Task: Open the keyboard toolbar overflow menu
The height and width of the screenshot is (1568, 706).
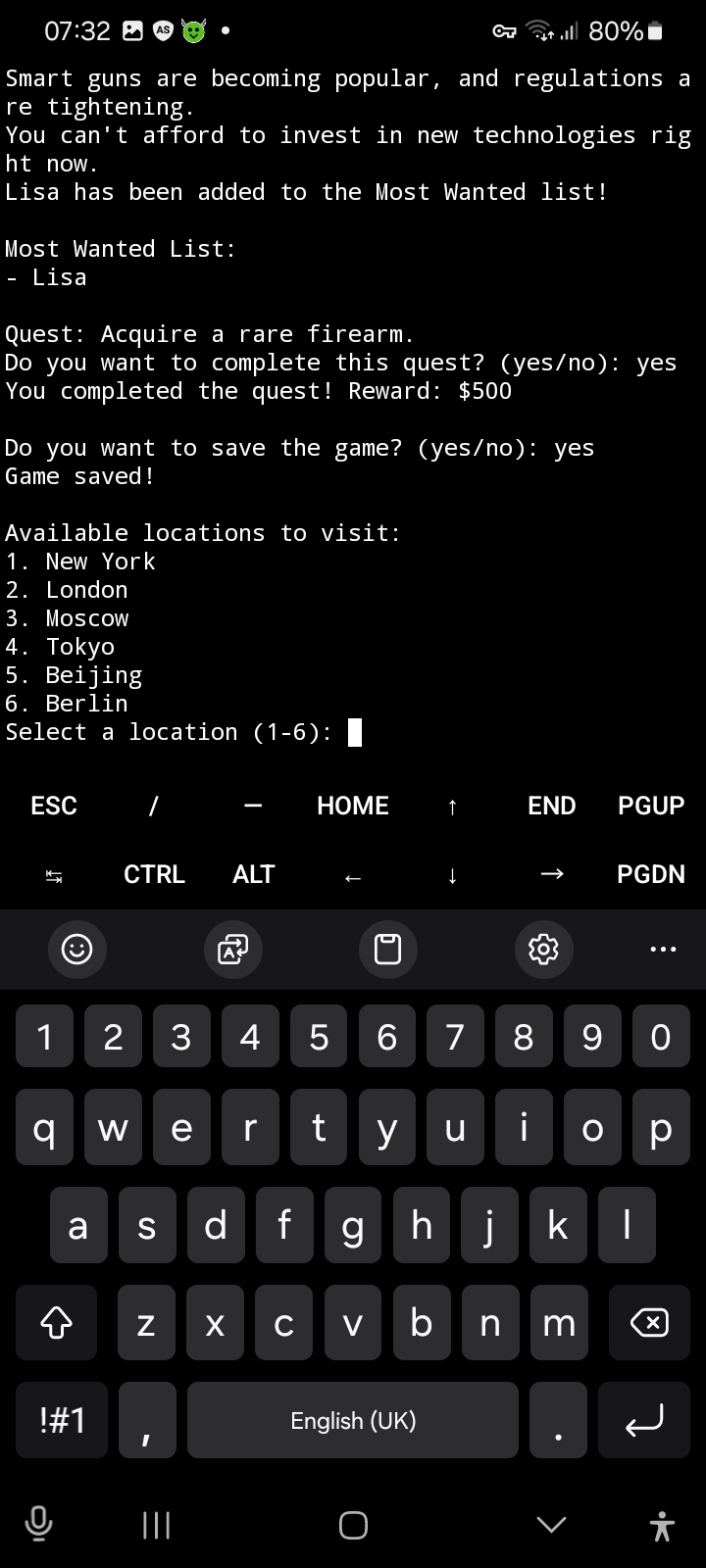Action: click(663, 949)
